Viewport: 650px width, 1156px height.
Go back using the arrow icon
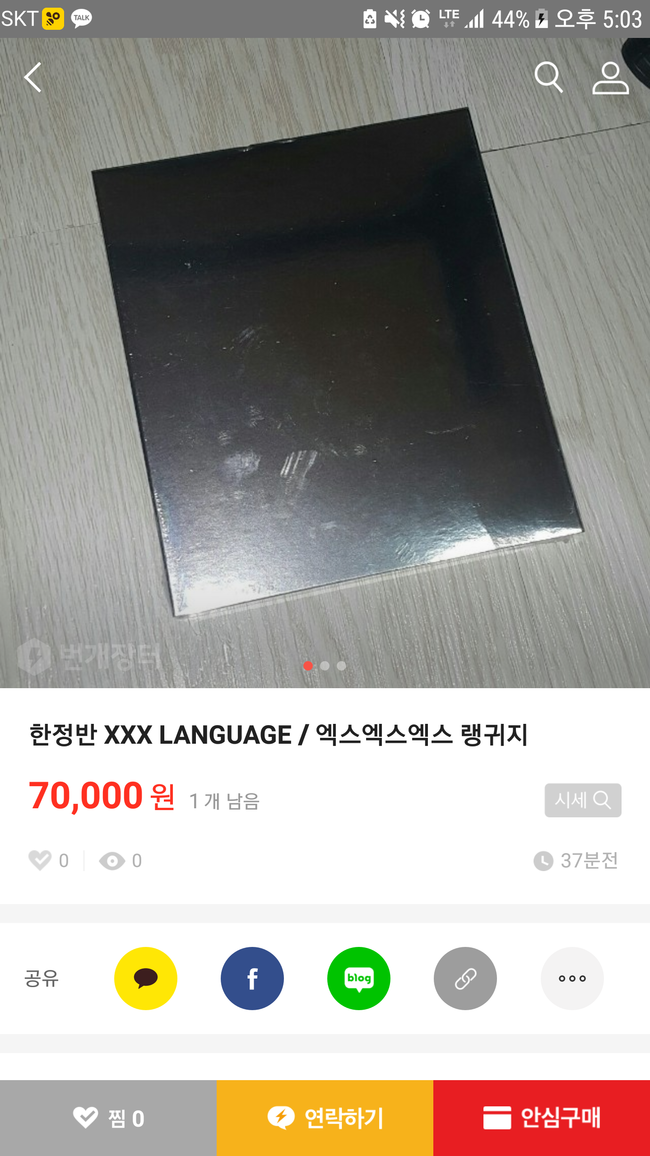(x=33, y=78)
